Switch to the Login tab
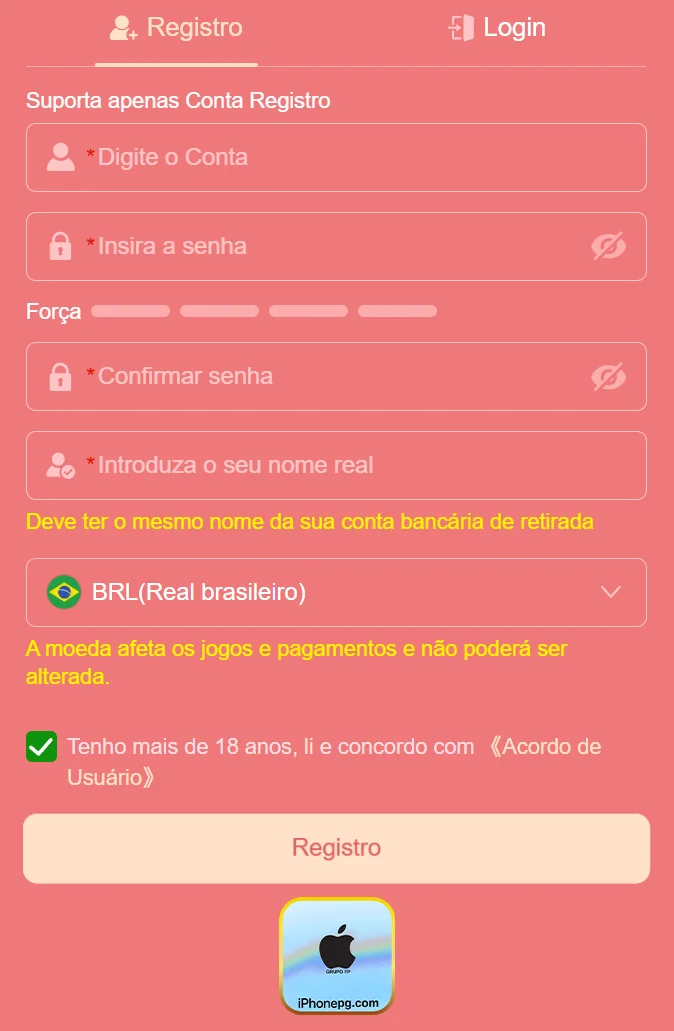Image resolution: width=674 pixels, height=1031 pixels. [497, 28]
